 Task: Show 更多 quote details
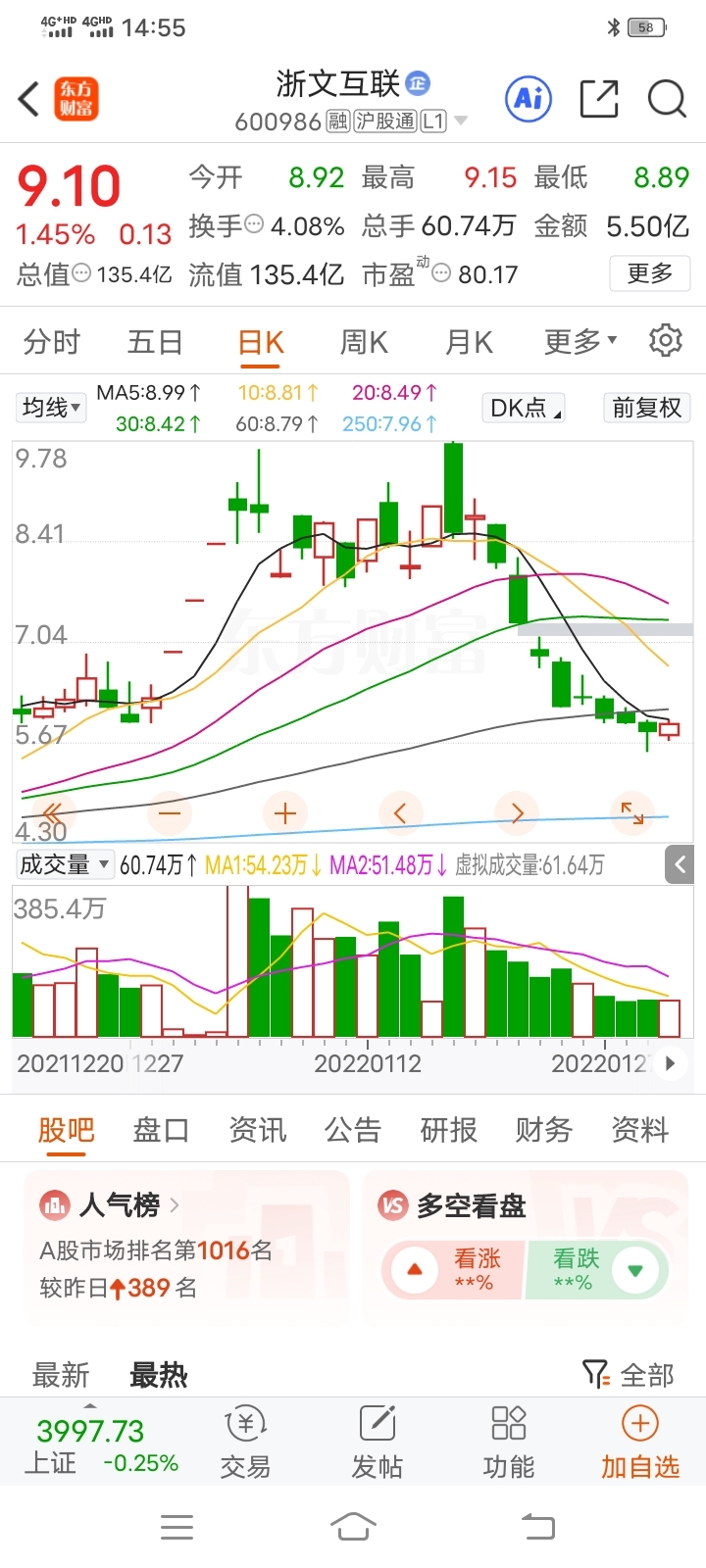pyautogui.click(x=650, y=272)
